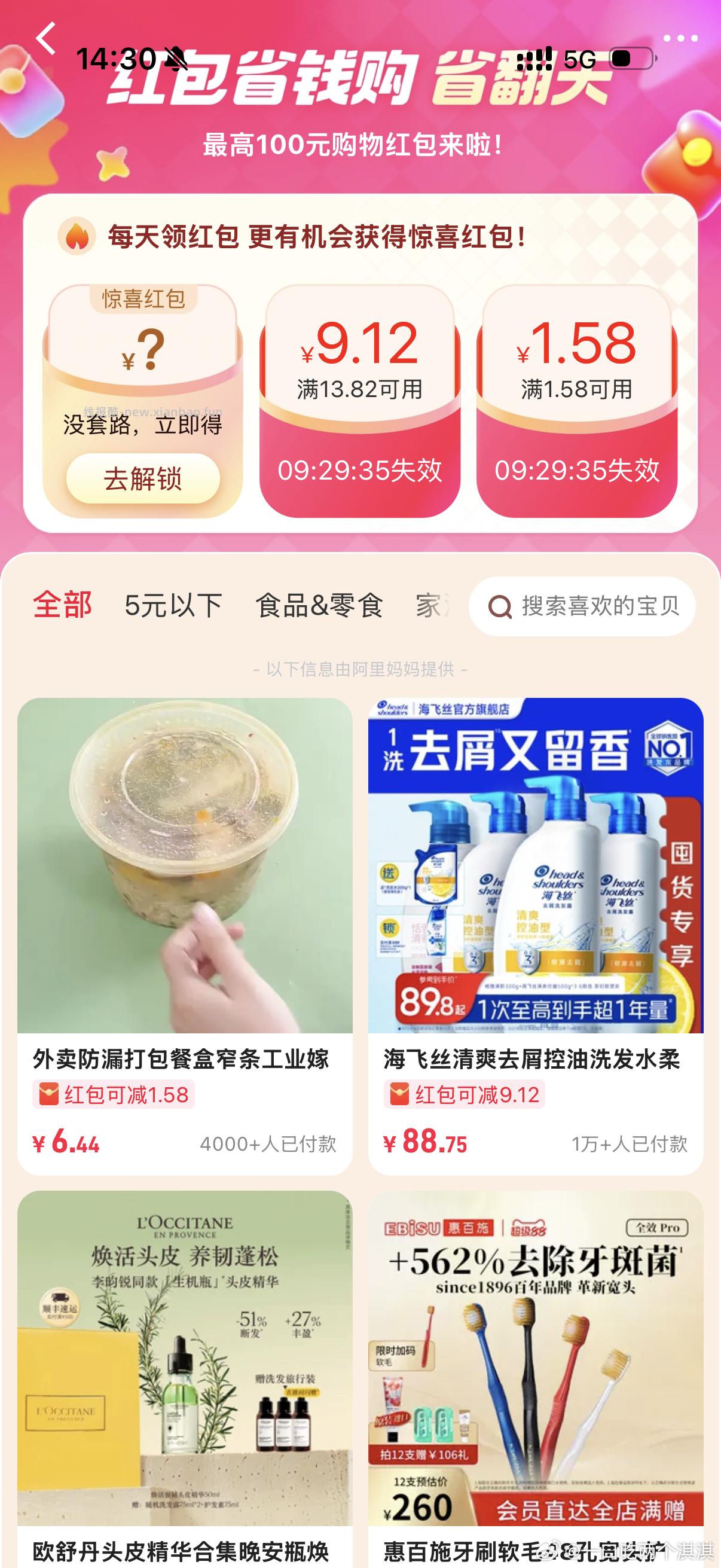Check the 09:29:35失效 countdown bar
Screen dimensions: 721x1568
point(361,470)
